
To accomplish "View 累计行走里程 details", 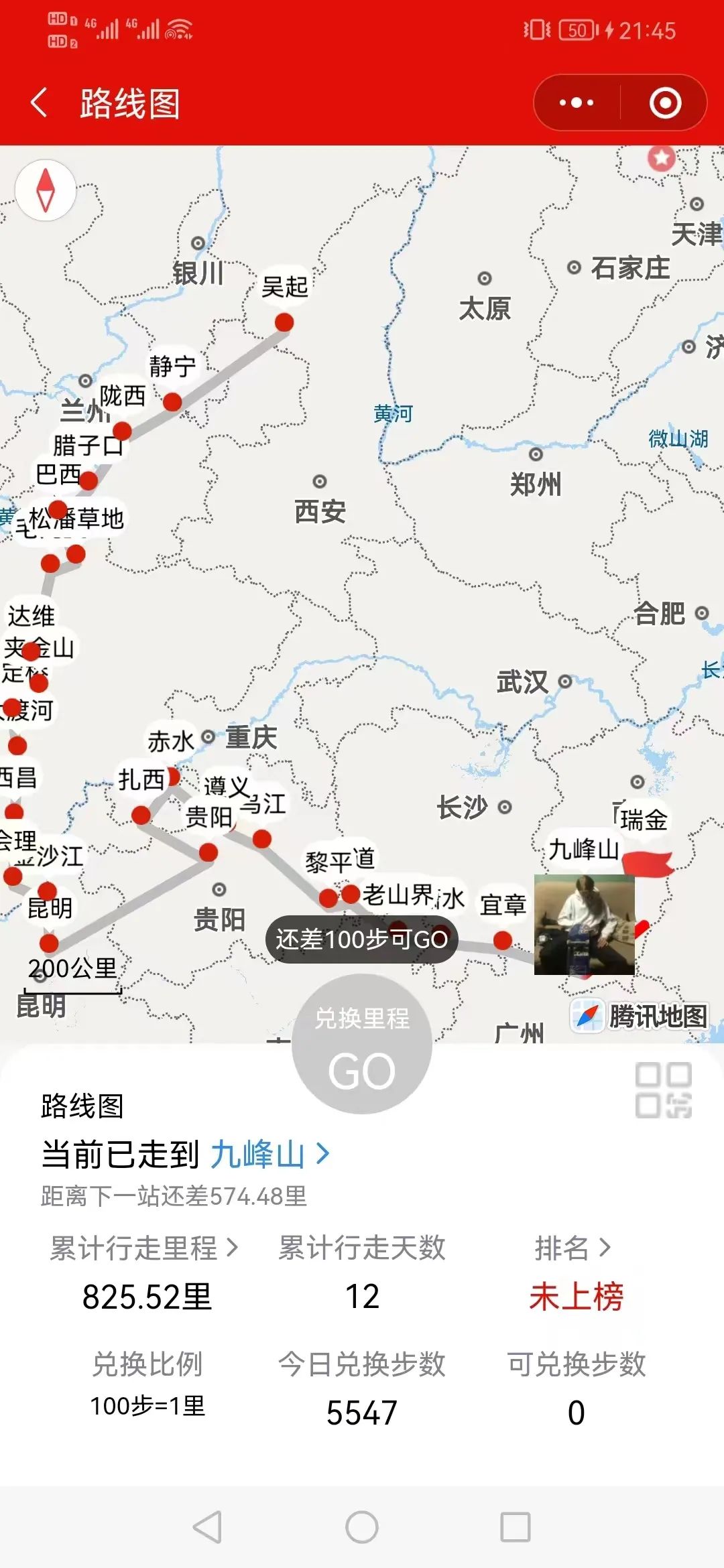I will (x=144, y=1248).
